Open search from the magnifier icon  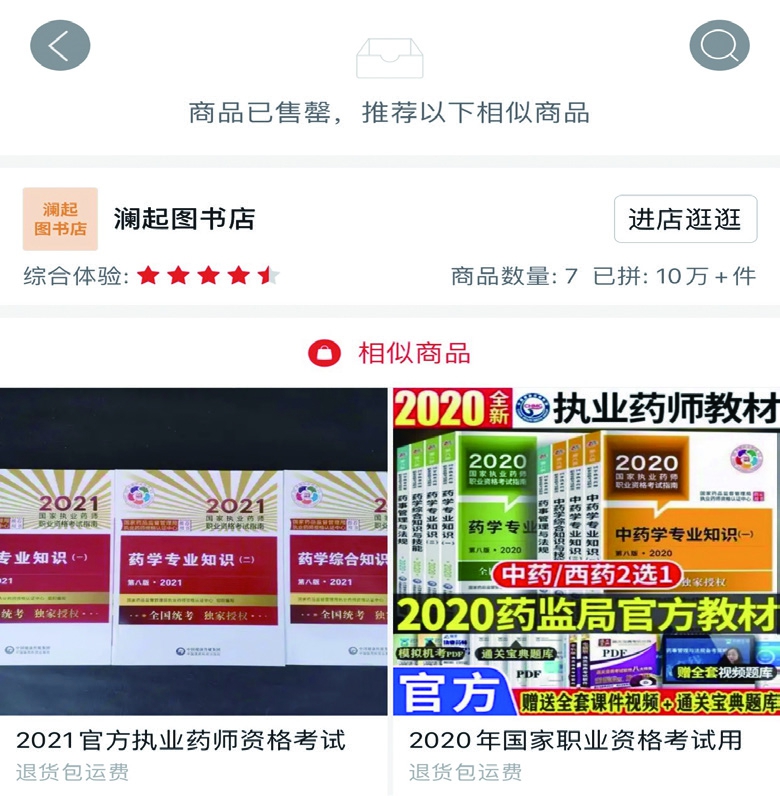click(x=719, y=46)
